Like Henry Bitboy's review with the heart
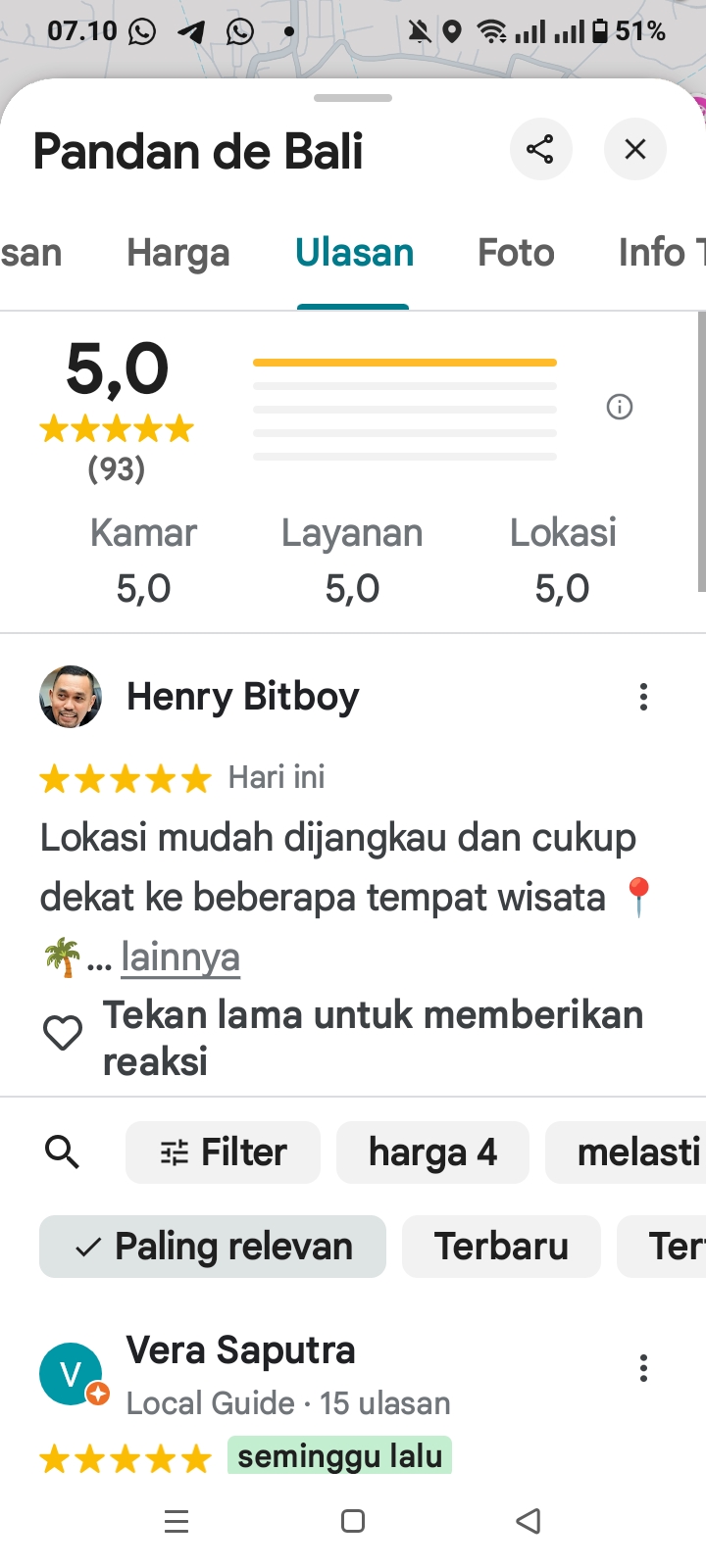The width and height of the screenshot is (706, 1568). pos(63,1033)
